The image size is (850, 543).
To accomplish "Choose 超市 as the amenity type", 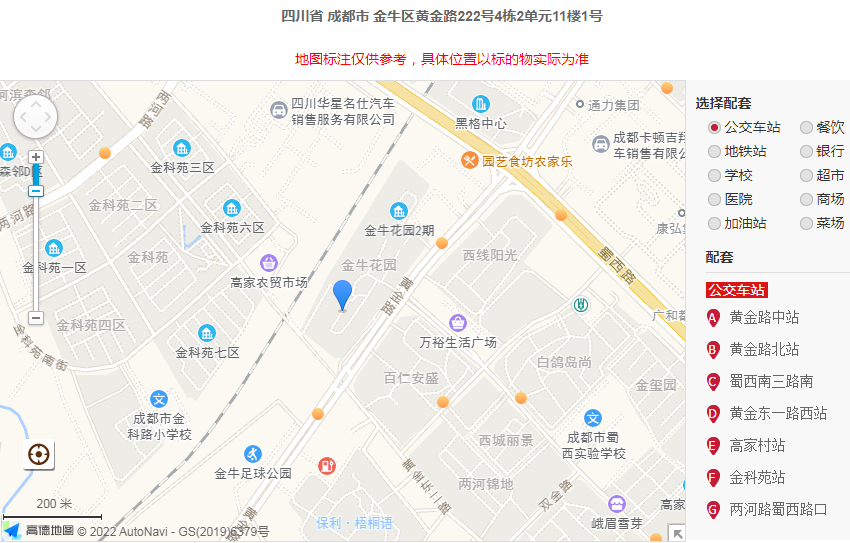I will click(x=806, y=176).
